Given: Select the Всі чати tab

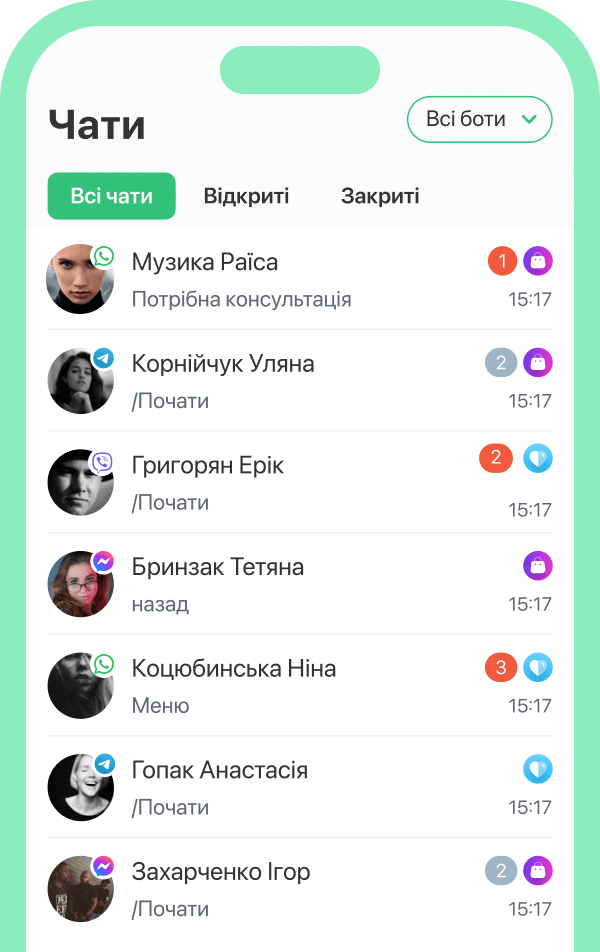Looking at the screenshot, I should click(112, 196).
